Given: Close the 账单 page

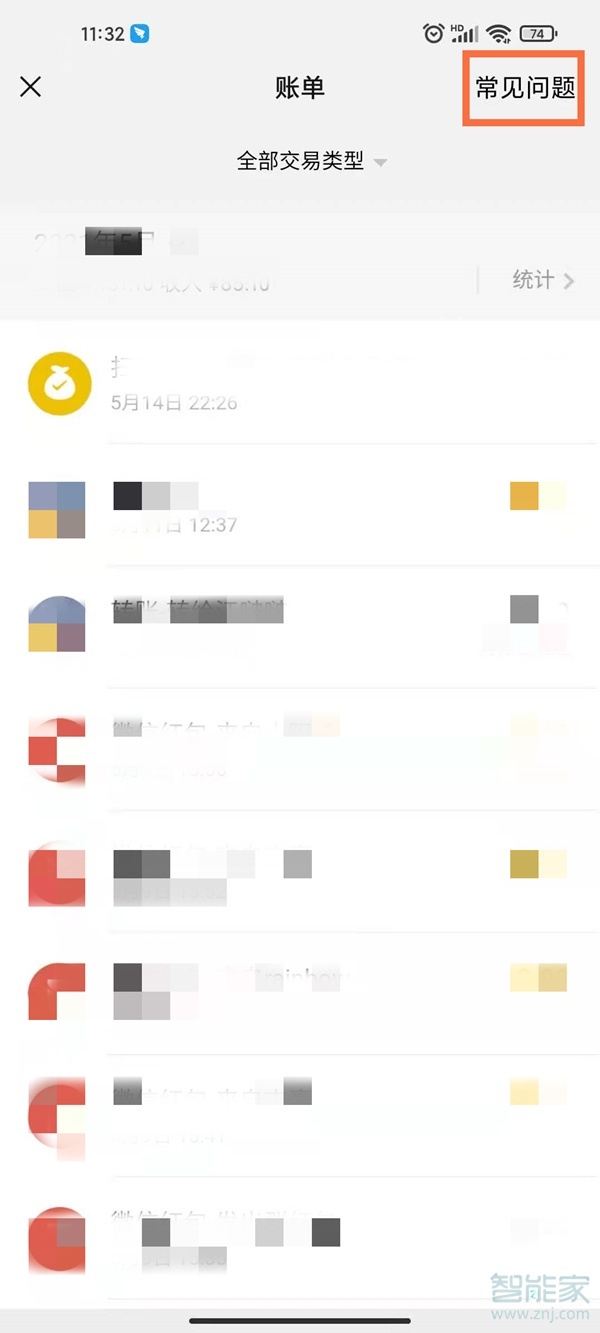Looking at the screenshot, I should click(x=31, y=87).
